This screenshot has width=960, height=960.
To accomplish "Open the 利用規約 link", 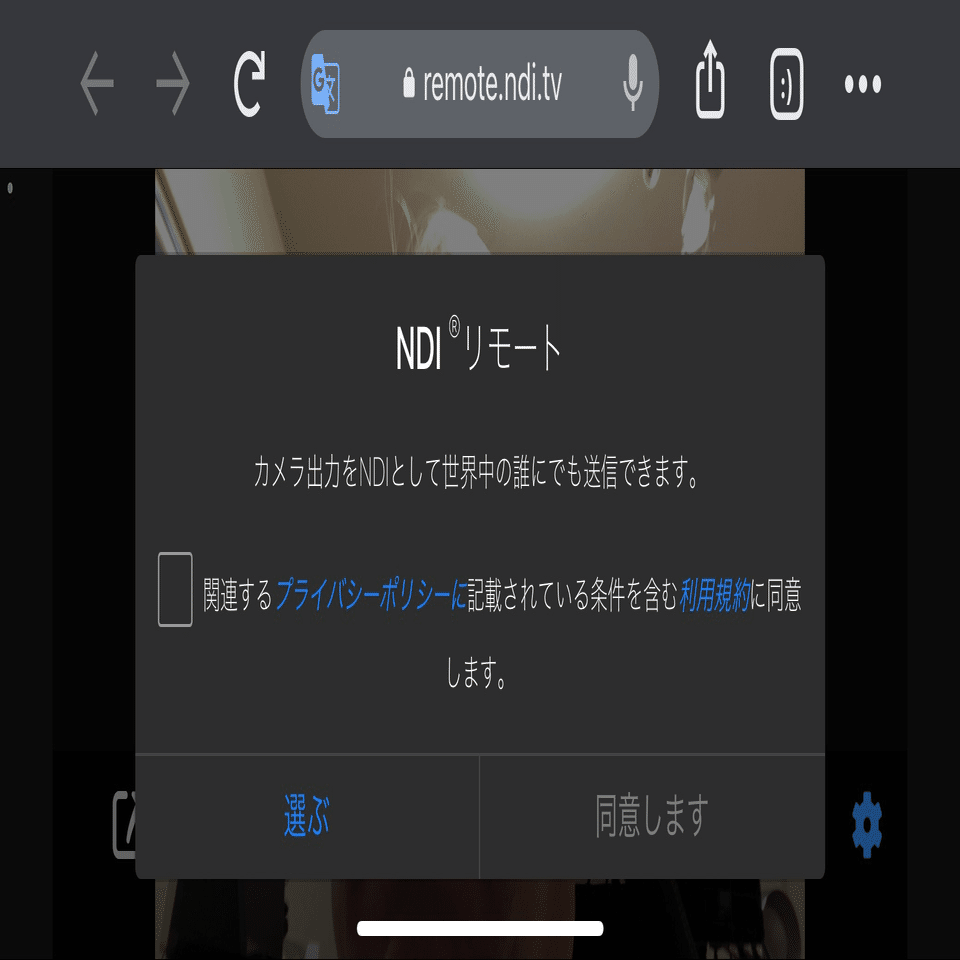I will coord(714,597).
